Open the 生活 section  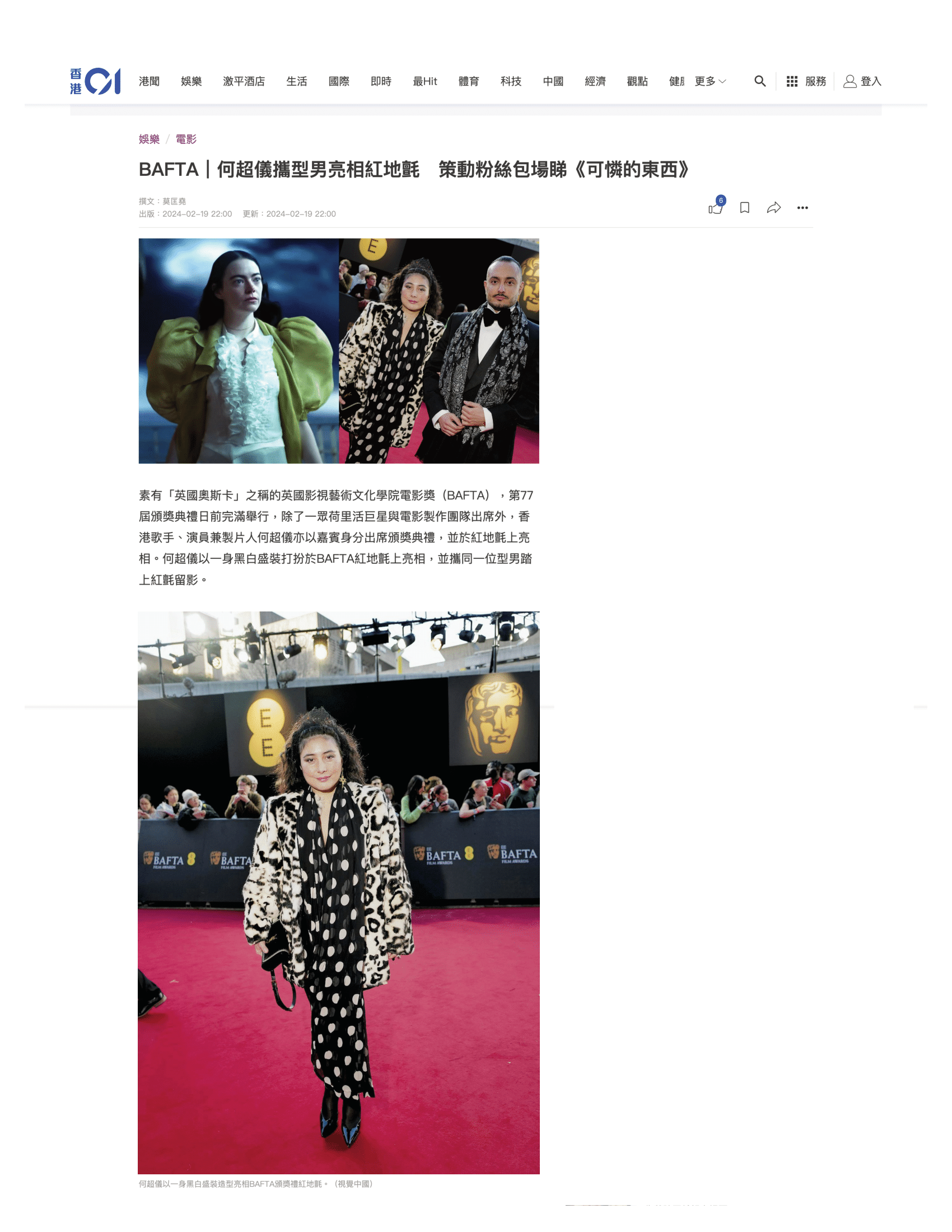pos(297,81)
